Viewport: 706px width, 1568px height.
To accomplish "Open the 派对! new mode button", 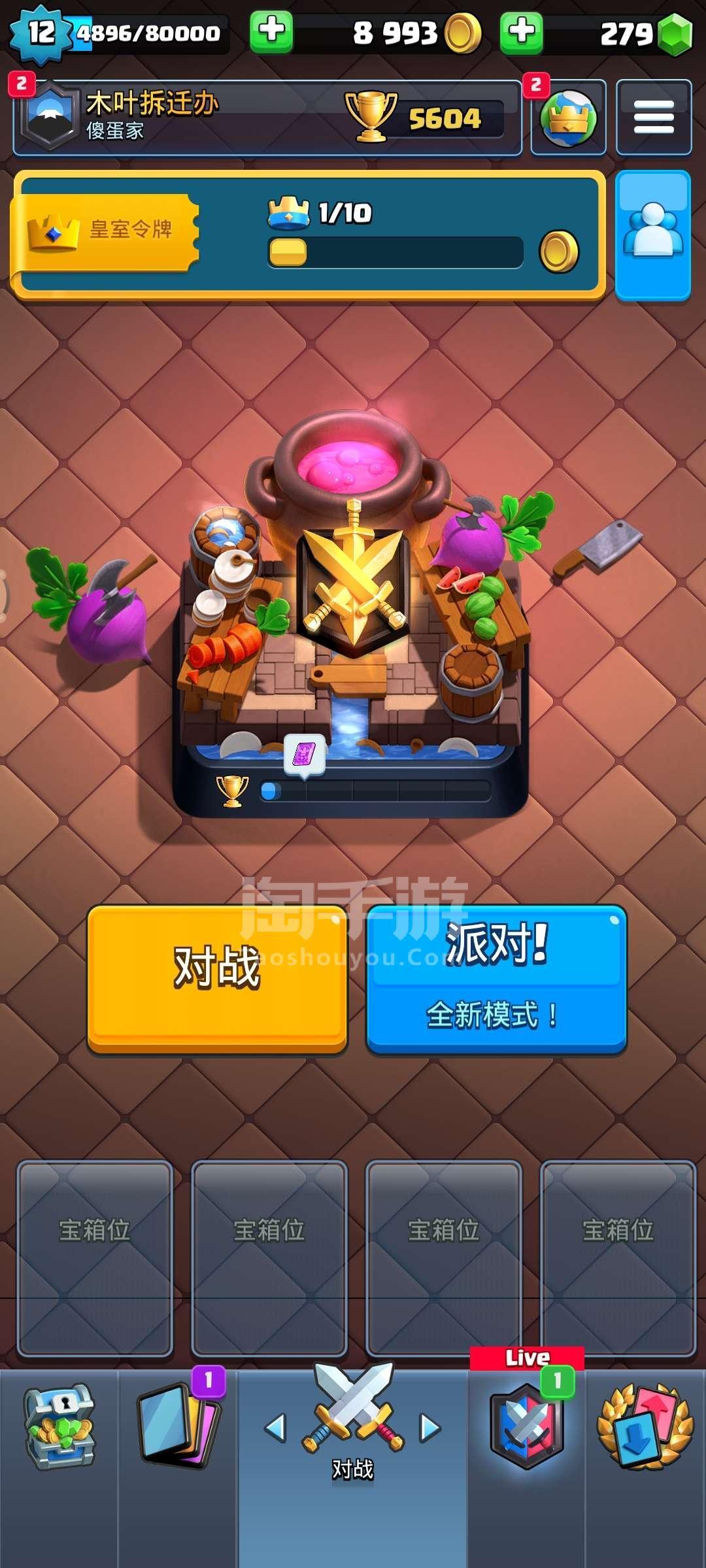I will (497, 977).
